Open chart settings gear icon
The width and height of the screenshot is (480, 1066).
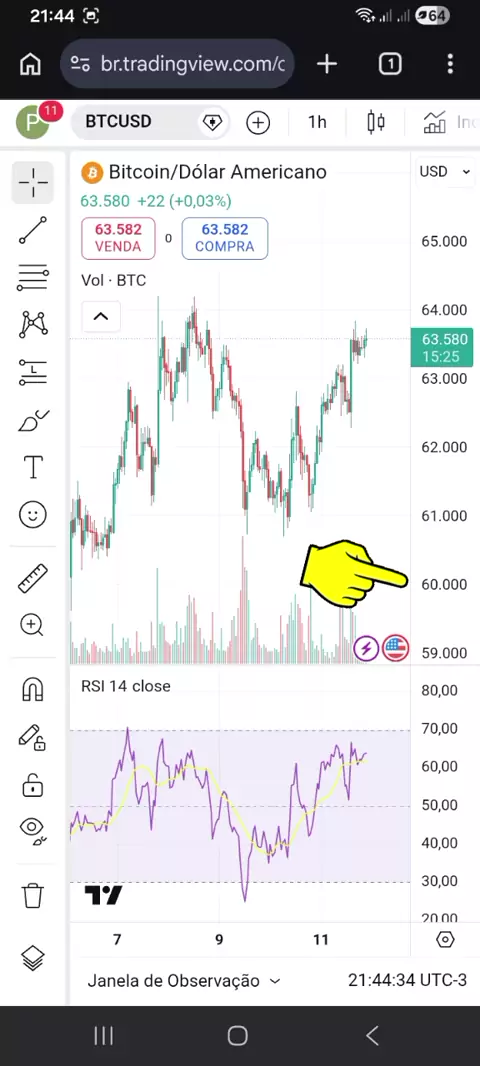coord(445,940)
